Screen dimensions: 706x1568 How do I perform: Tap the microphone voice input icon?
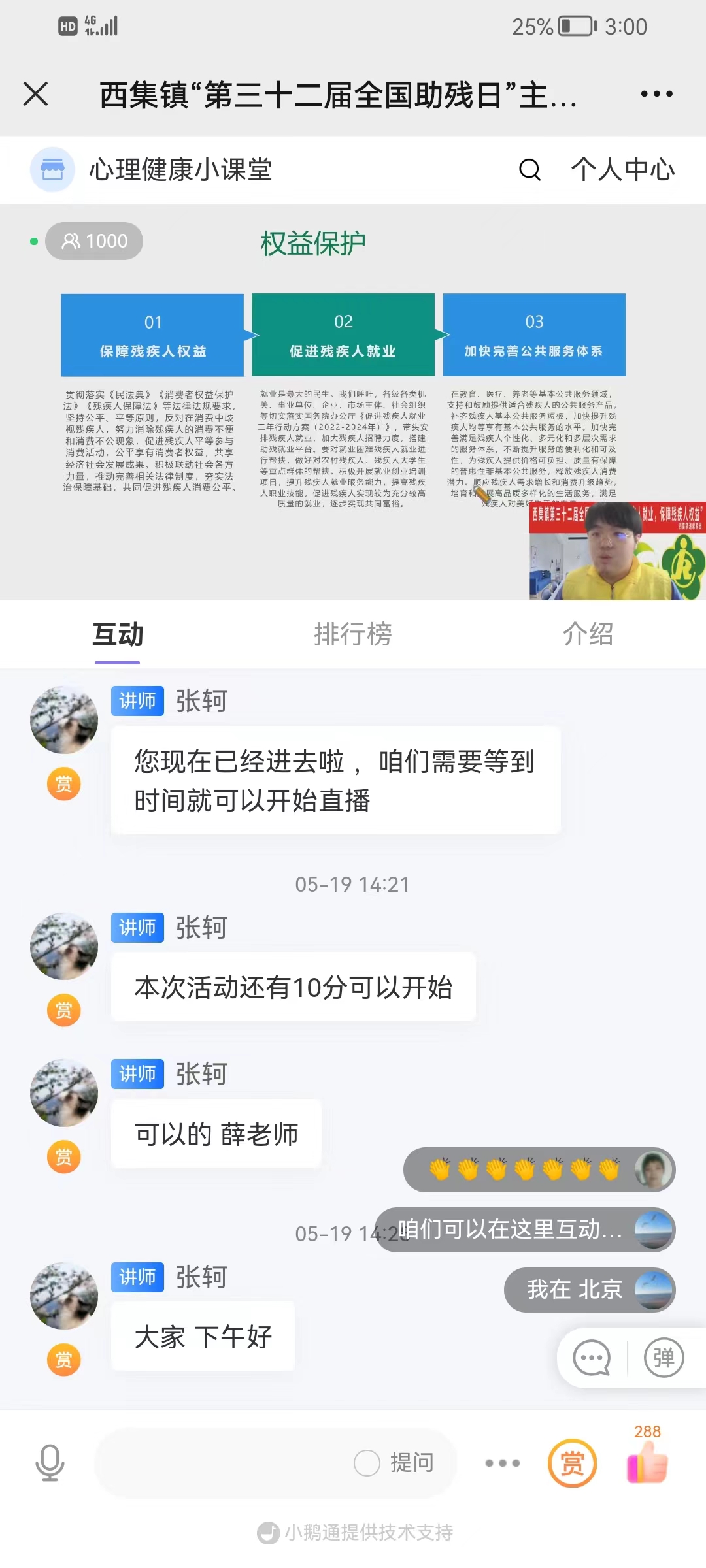[x=50, y=1462]
